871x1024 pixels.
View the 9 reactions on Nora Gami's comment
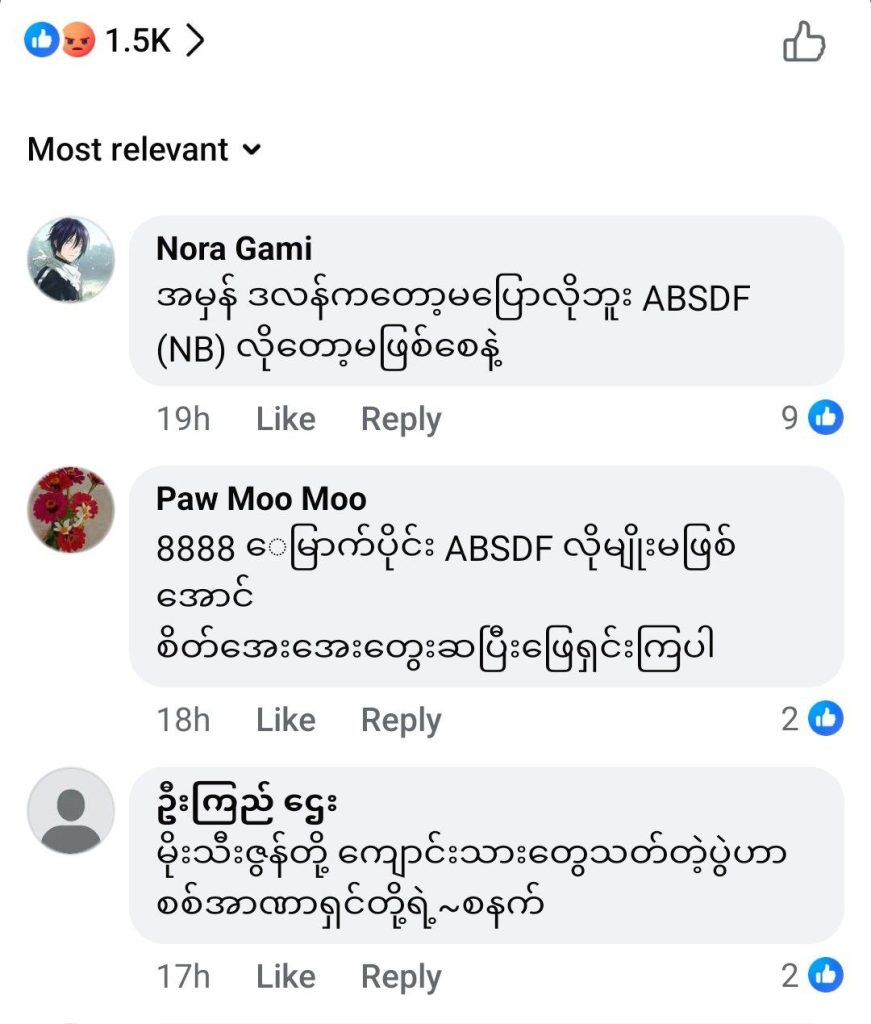click(x=812, y=418)
